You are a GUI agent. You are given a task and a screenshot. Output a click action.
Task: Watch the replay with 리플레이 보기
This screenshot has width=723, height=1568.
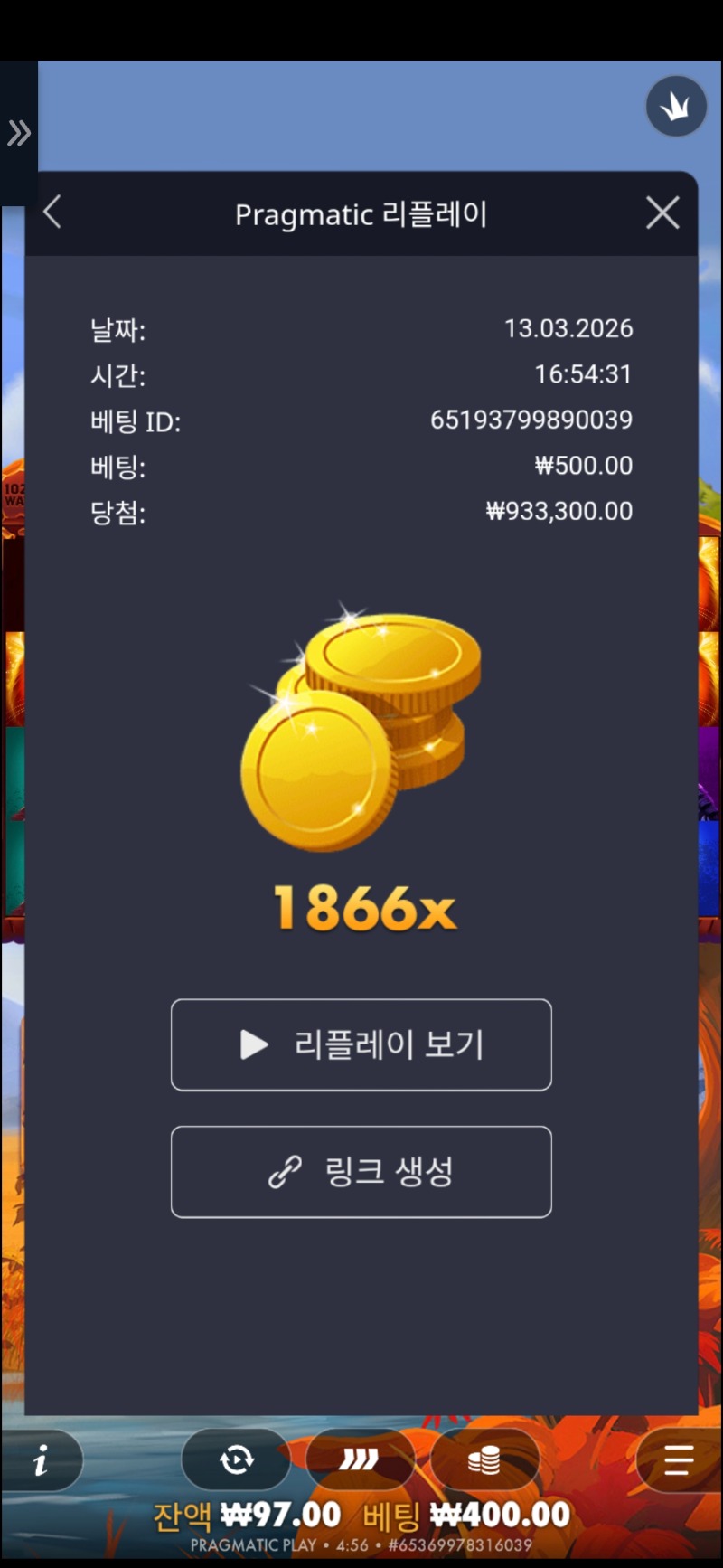(x=361, y=1044)
